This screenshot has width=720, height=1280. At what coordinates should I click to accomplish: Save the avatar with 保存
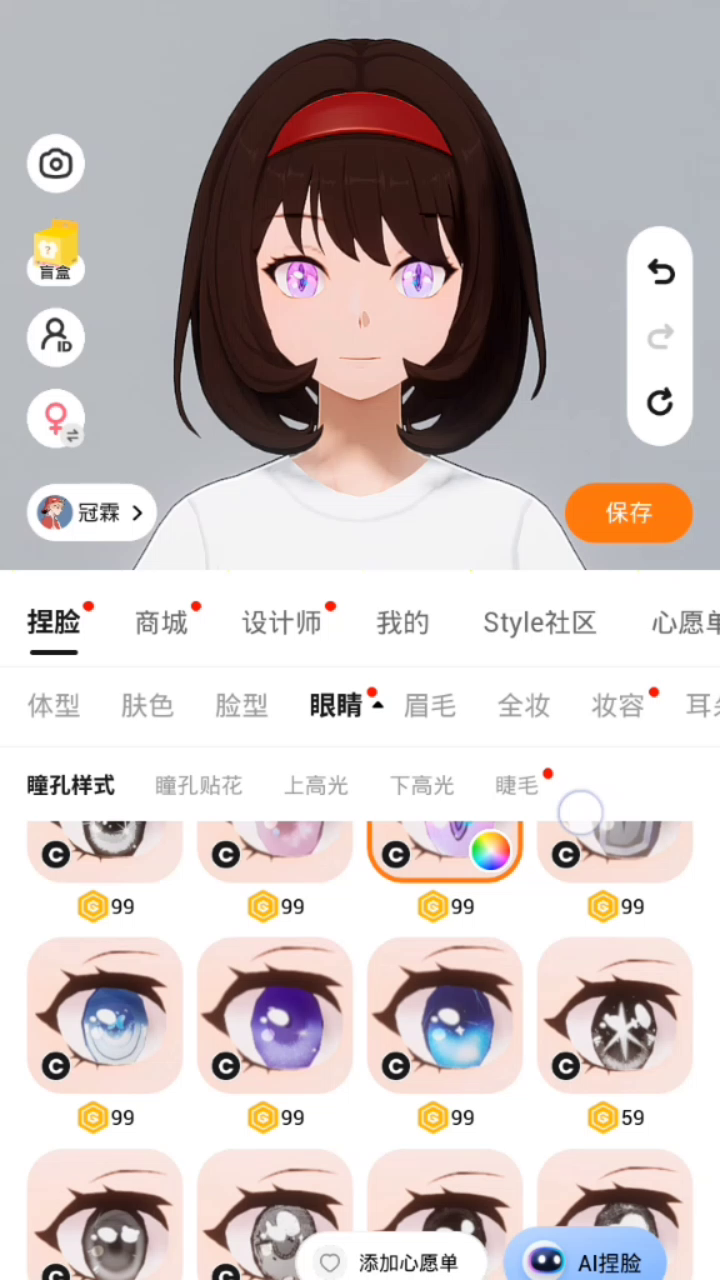[629, 513]
